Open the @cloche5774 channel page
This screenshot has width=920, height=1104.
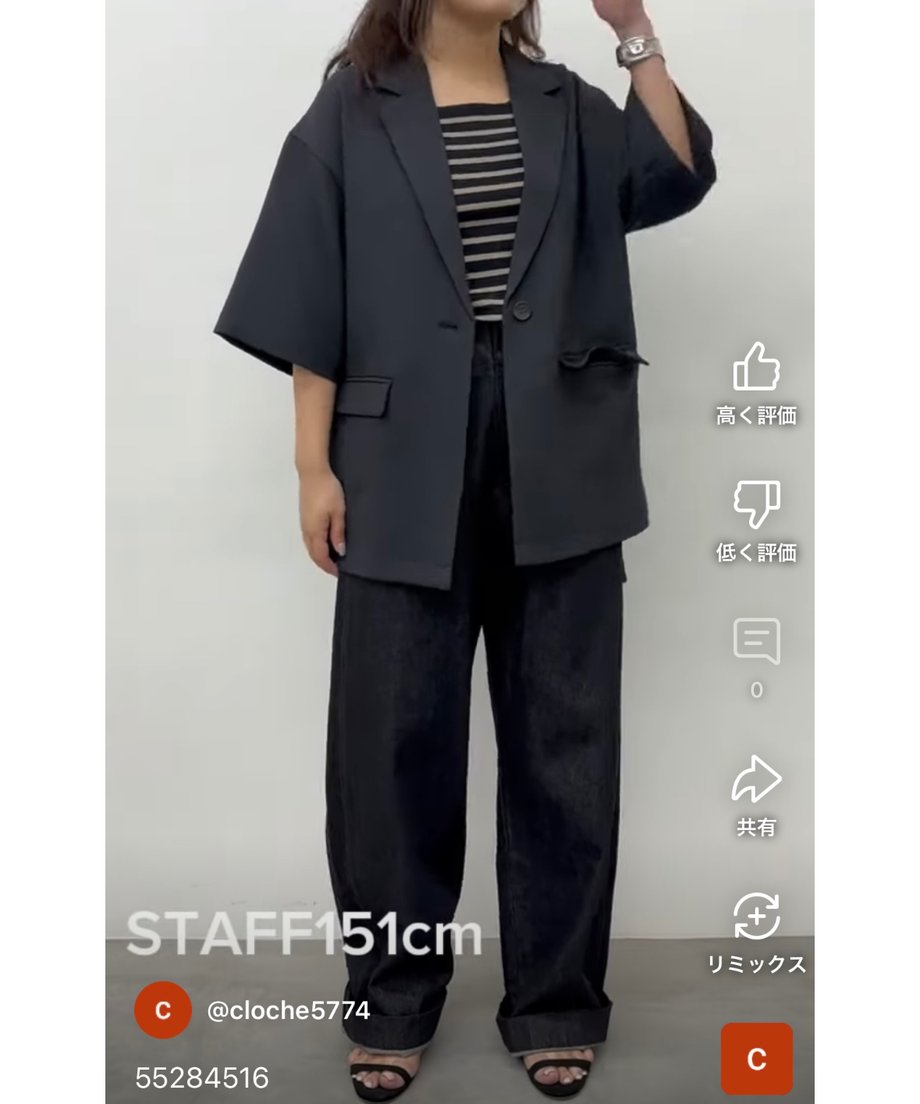tap(288, 1011)
